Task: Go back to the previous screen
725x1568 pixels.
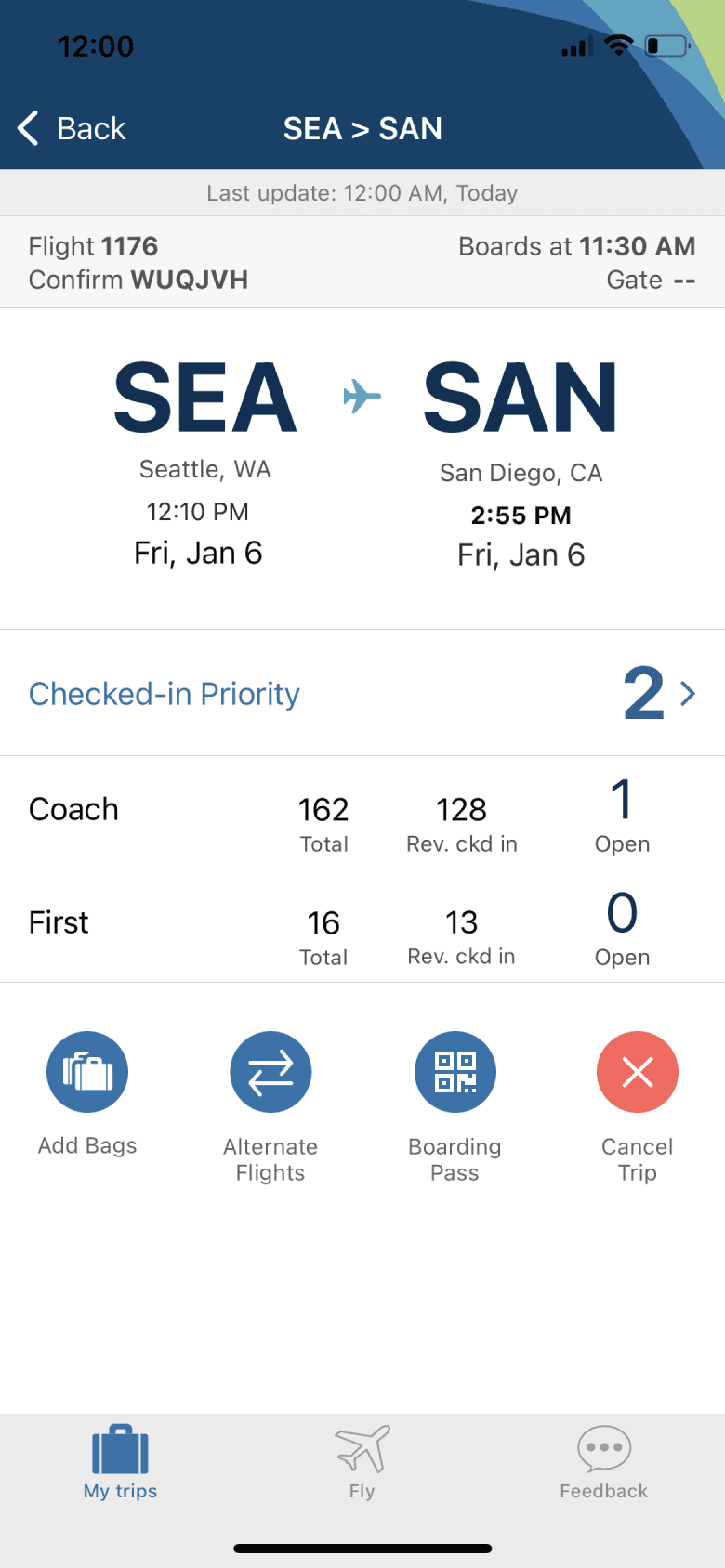Action: pyautogui.click(x=72, y=128)
